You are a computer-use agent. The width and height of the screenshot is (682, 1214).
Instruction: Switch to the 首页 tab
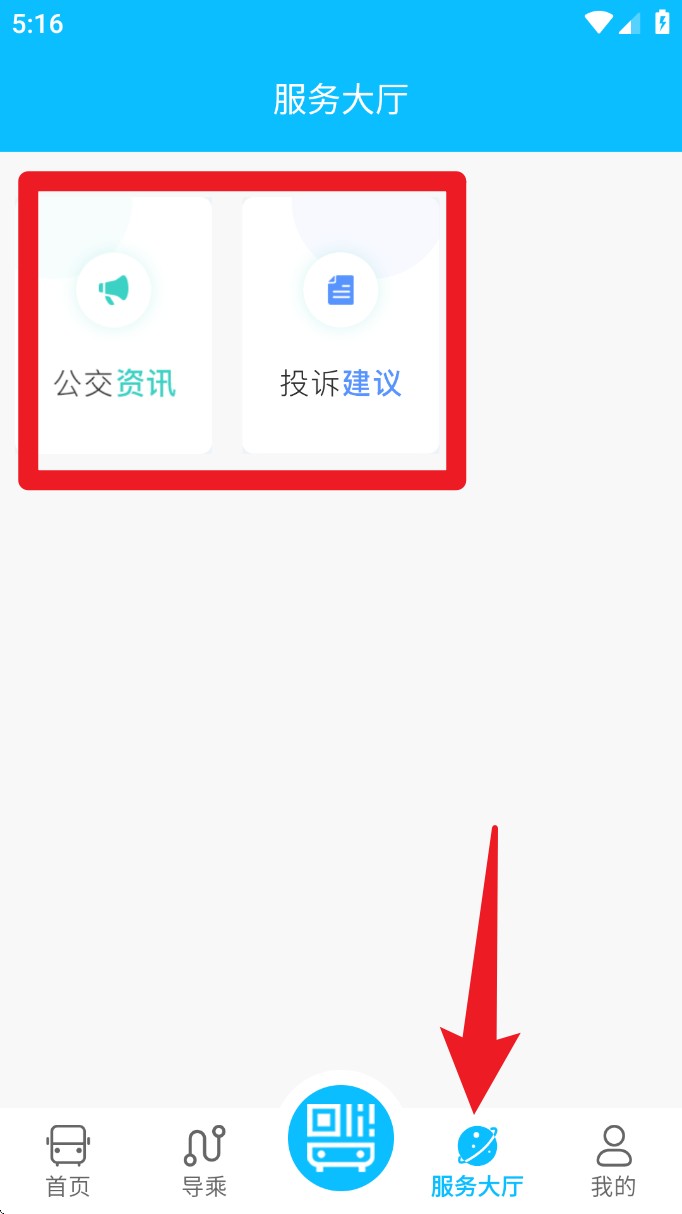tap(68, 1161)
